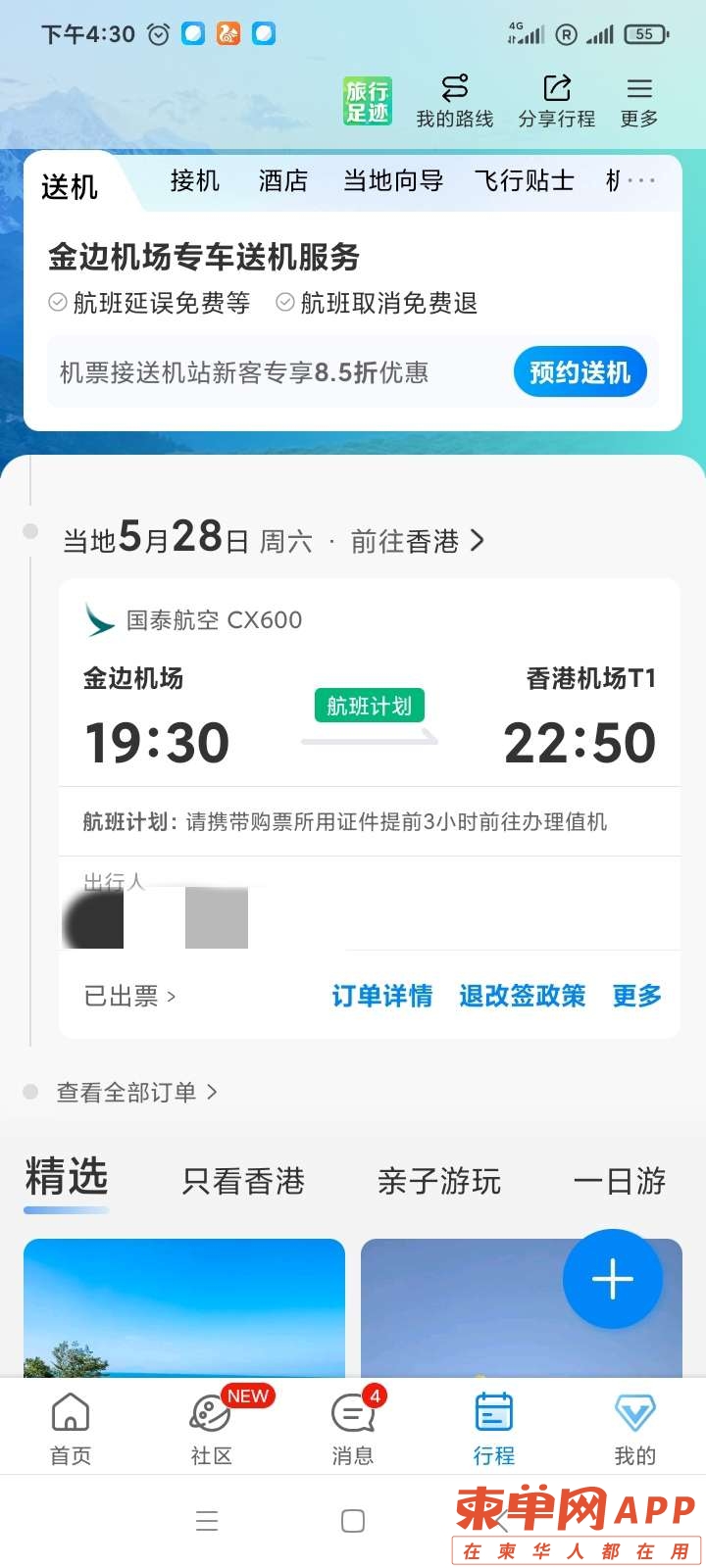Select the 飞行贴士 tab
This screenshot has width=706, height=1568.
coord(524,181)
